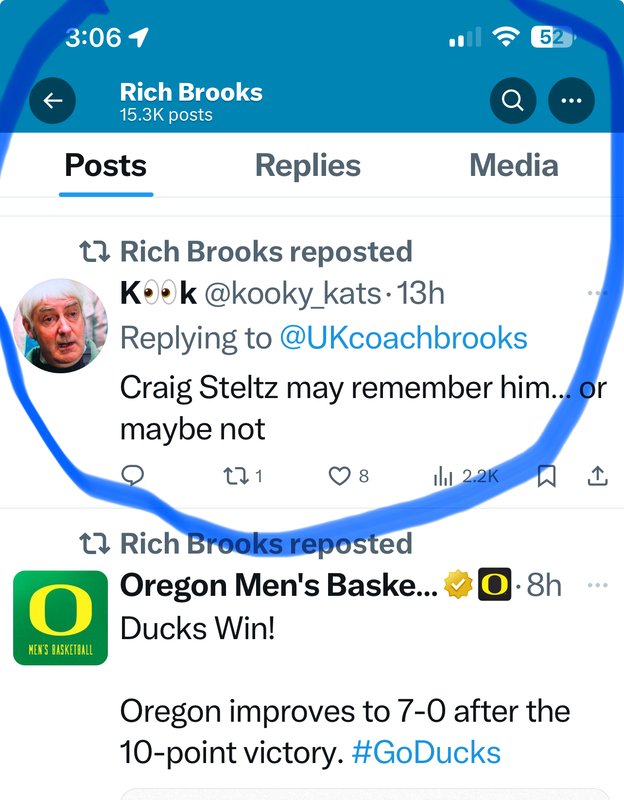Select the Posts tab
This screenshot has height=800, width=624.
tap(105, 165)
